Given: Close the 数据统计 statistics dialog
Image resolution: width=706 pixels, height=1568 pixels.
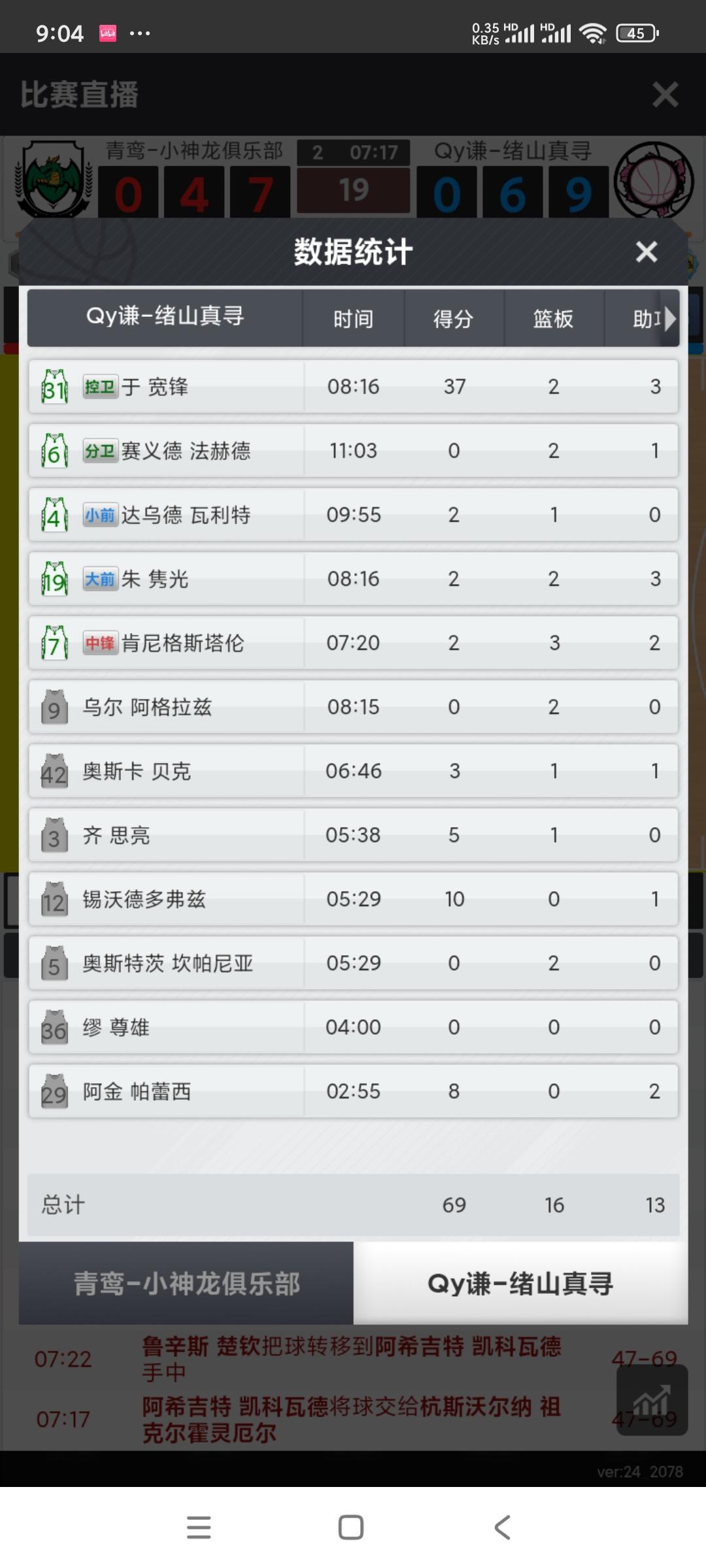Looking at the screenshot, I should point(646,252).
